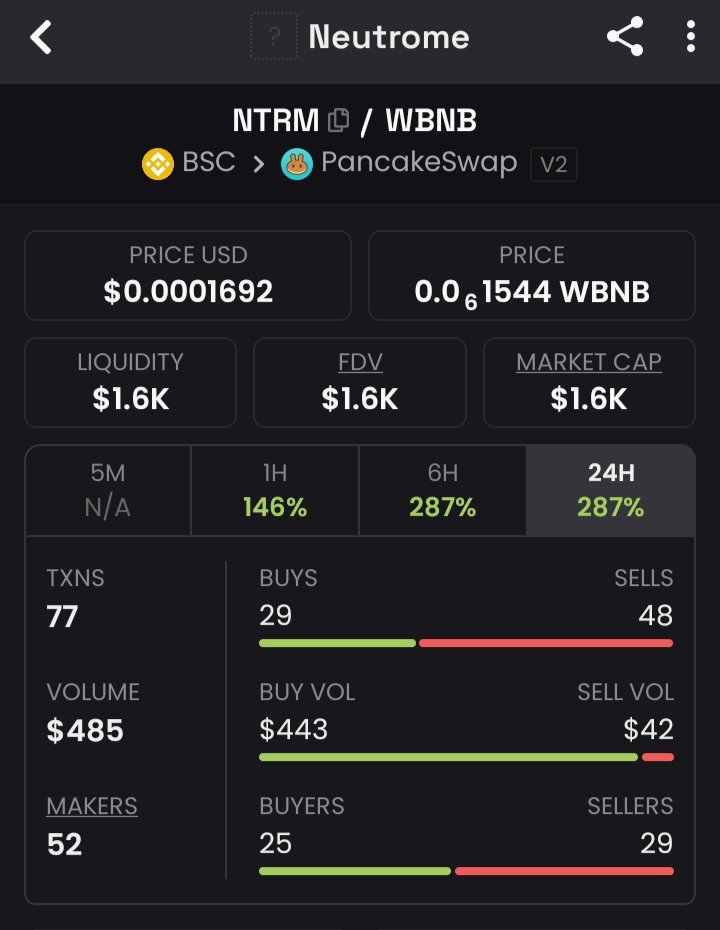Tap the underlined Makers label

92,807
